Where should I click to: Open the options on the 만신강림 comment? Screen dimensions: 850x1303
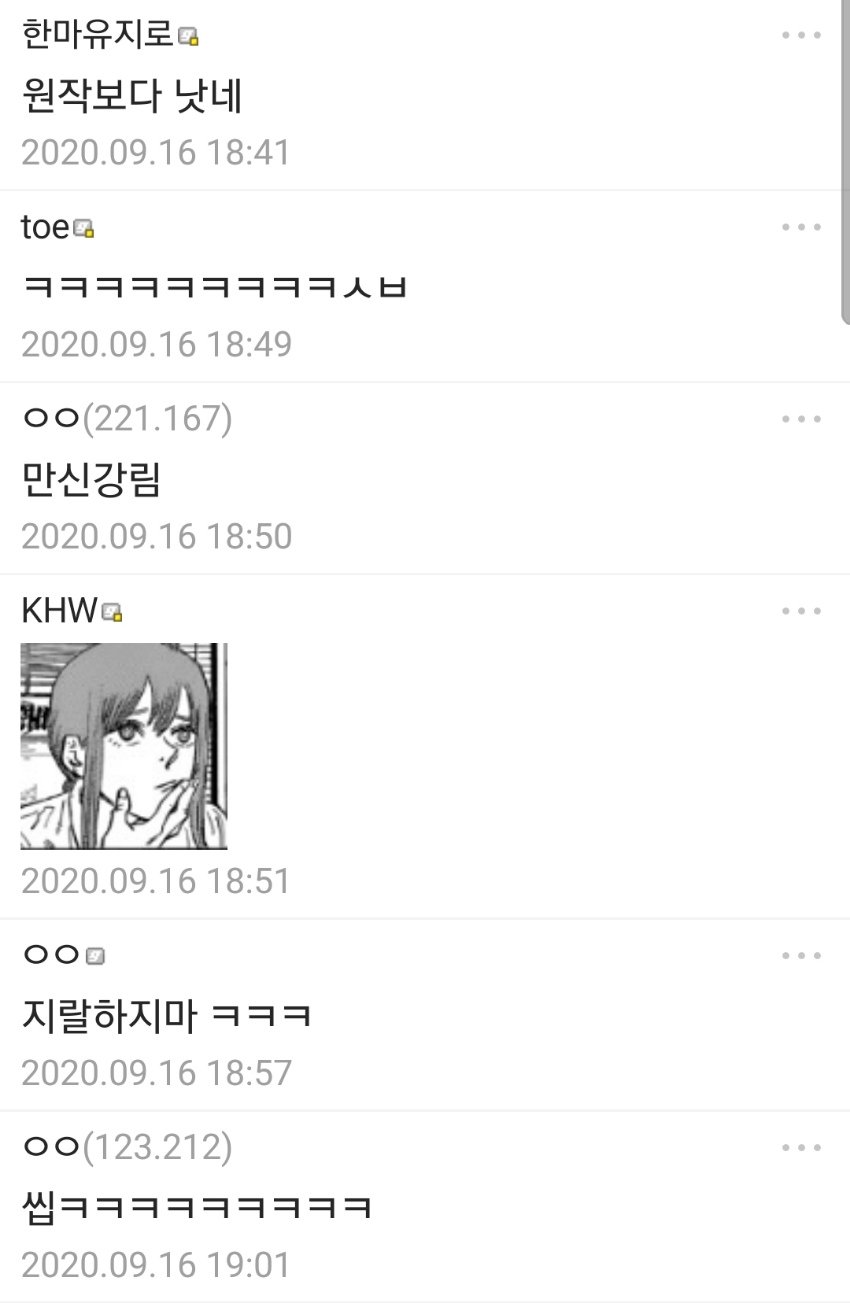801,419
